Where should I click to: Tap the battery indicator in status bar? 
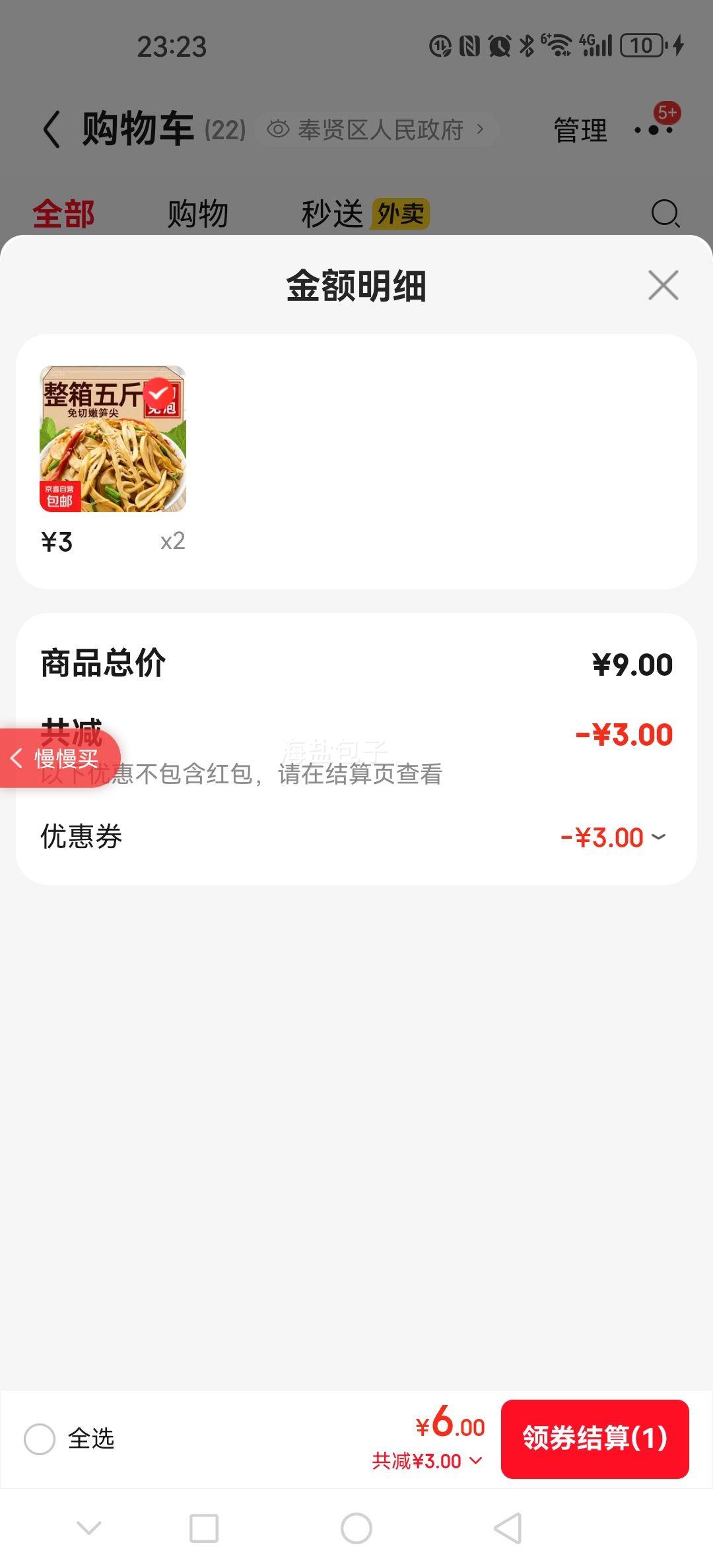pos(644,45)
